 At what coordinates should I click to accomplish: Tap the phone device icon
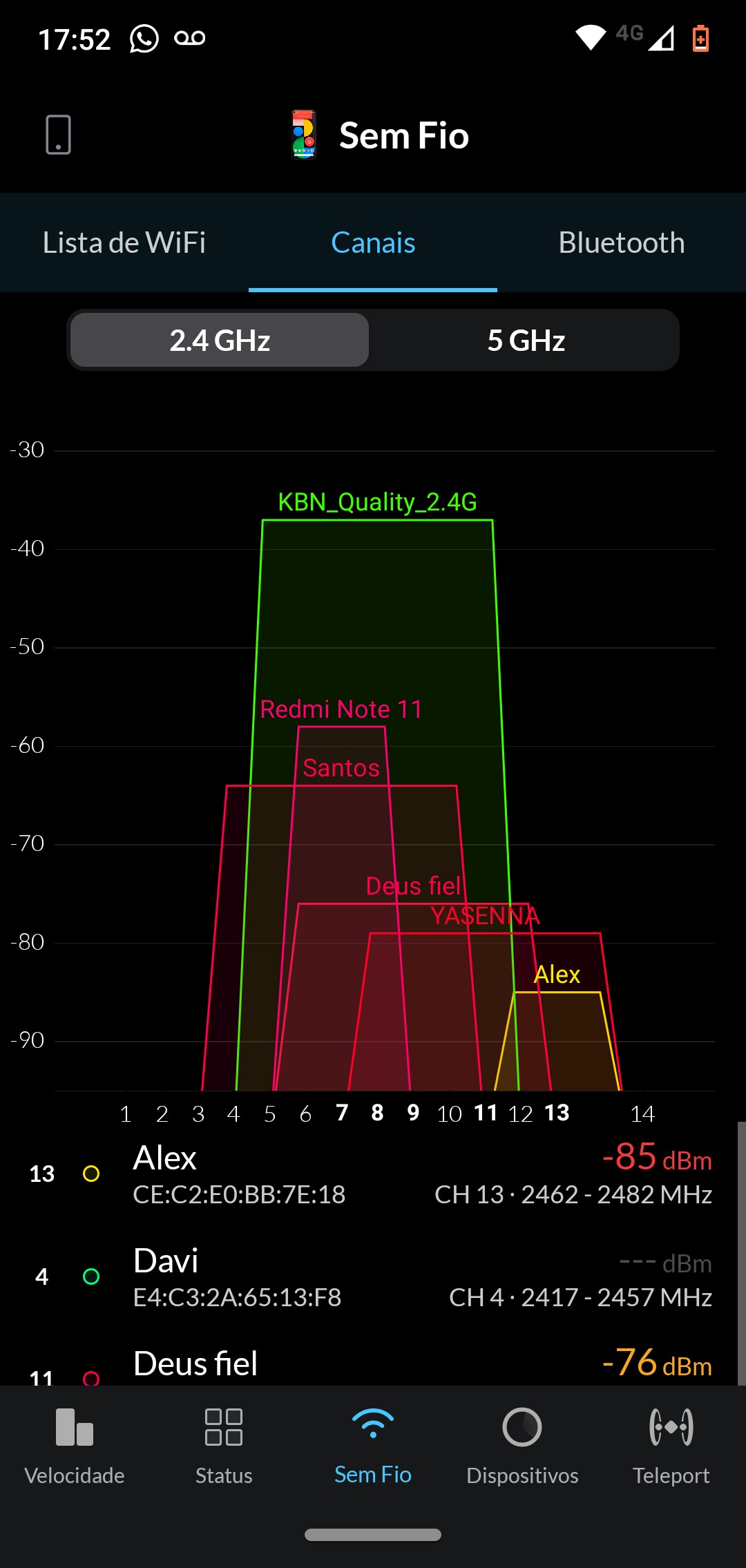point(58,135)
